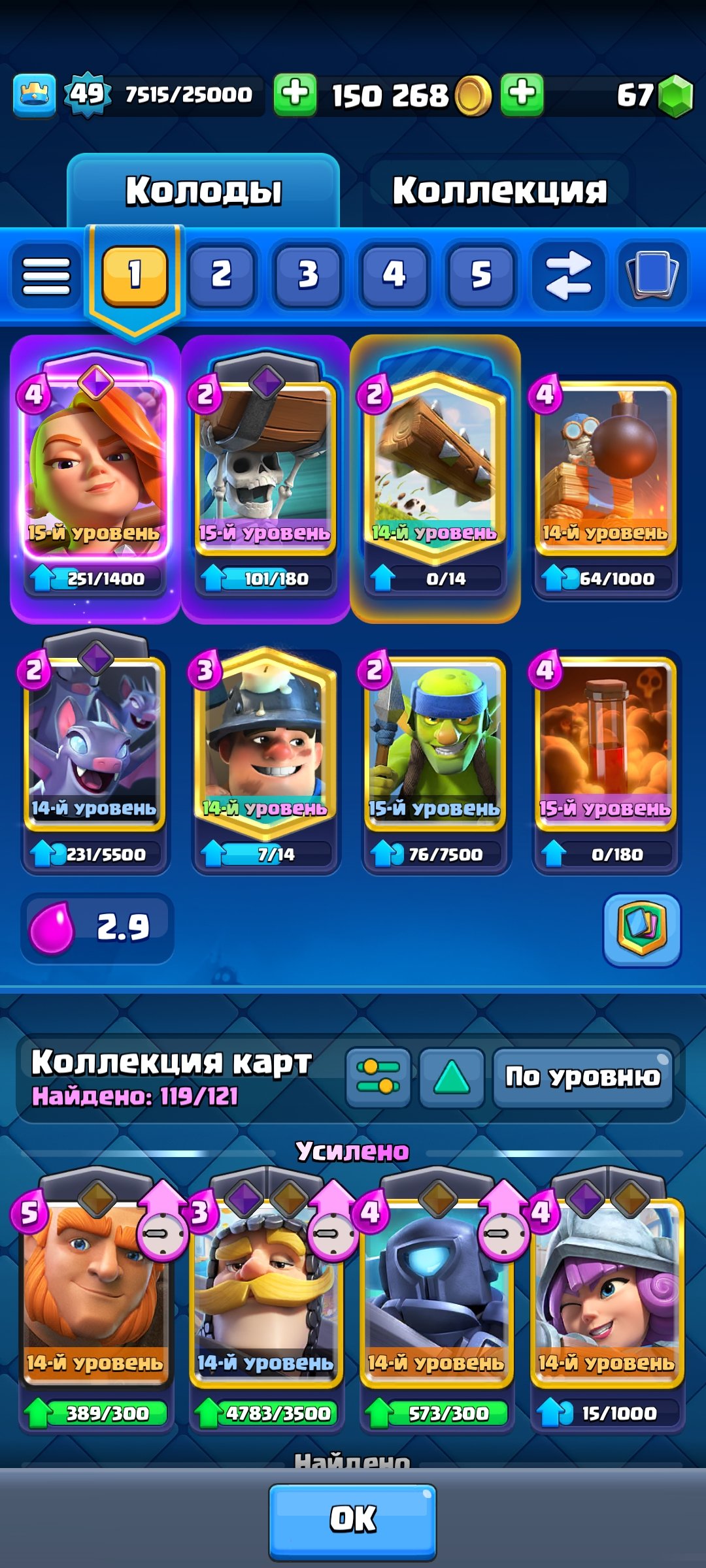706x1568 pixels.
Task: Select deck slot 5
Action: click(x=480, y=274)
